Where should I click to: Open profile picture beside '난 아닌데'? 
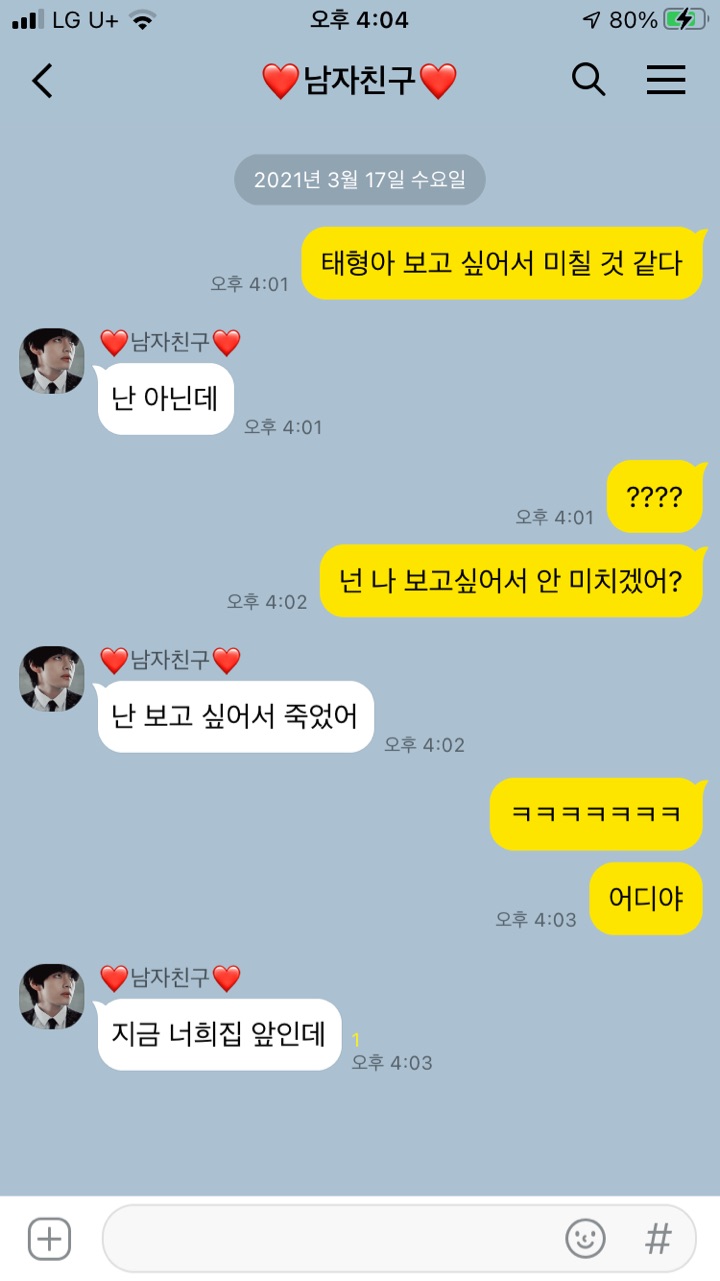pos(51,361)
